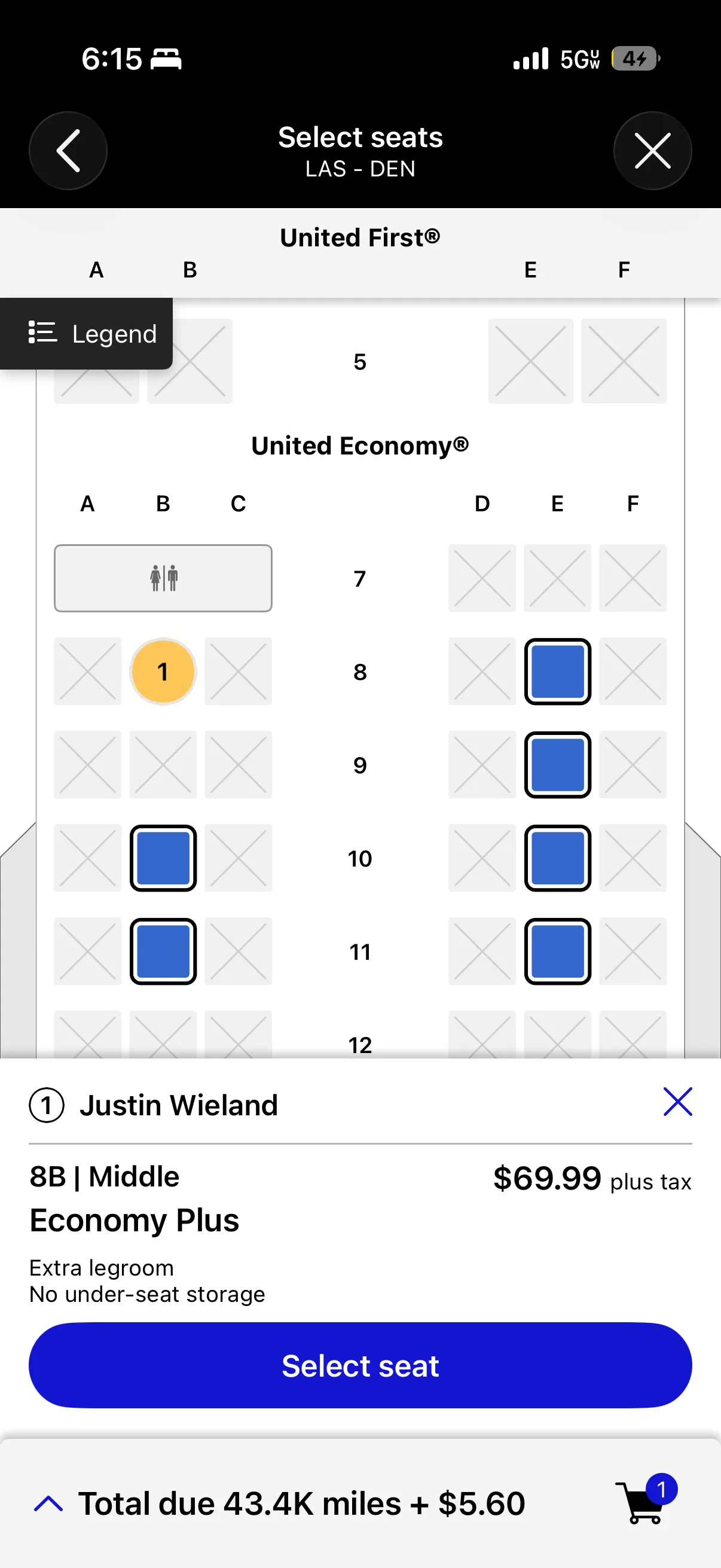Select available seat 8E
The height and width of the screenshot is (1568, 721).
click(x=557, y=672)
